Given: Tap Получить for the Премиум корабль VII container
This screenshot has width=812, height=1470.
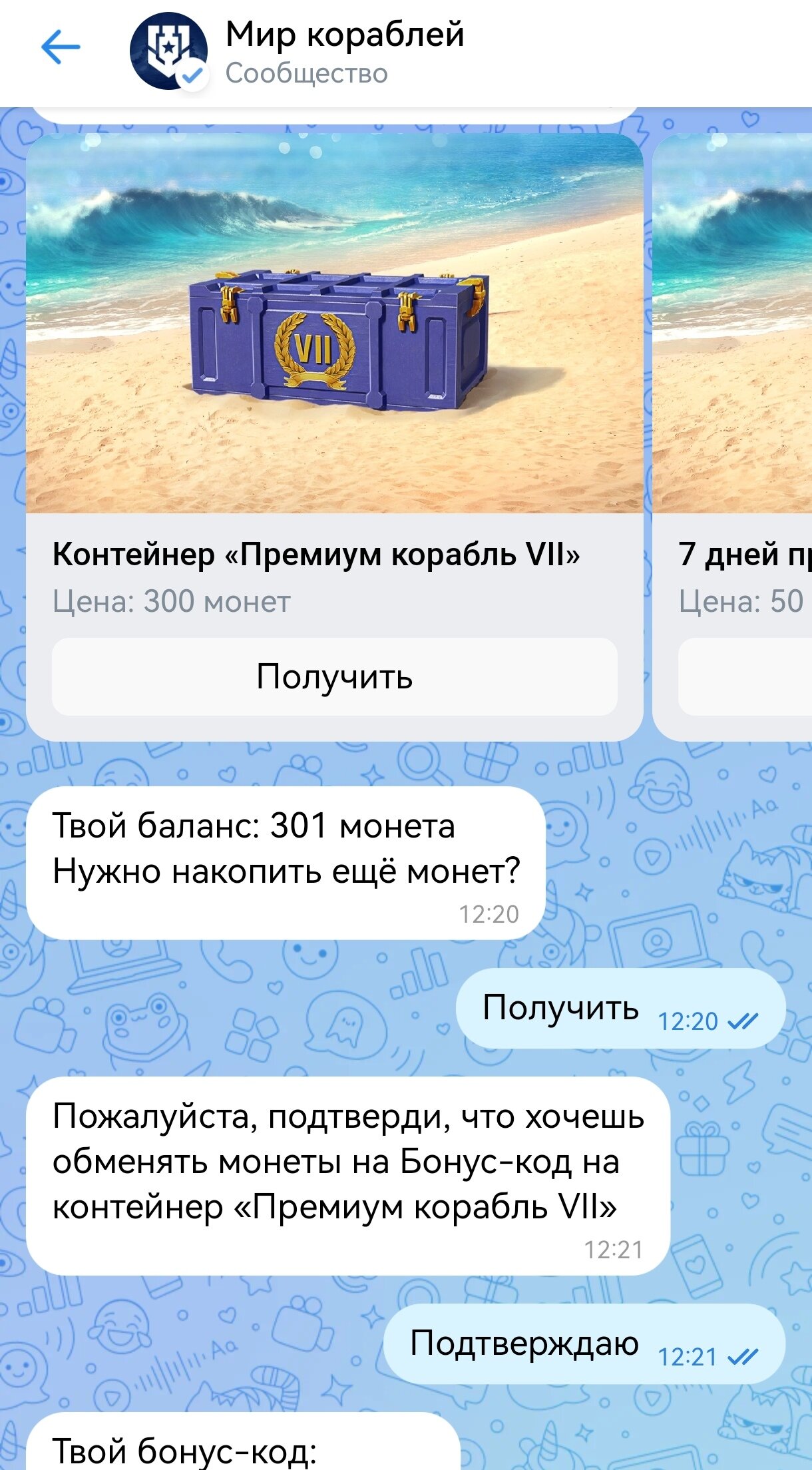Looking at the screenshot, I should coord(335,677).
